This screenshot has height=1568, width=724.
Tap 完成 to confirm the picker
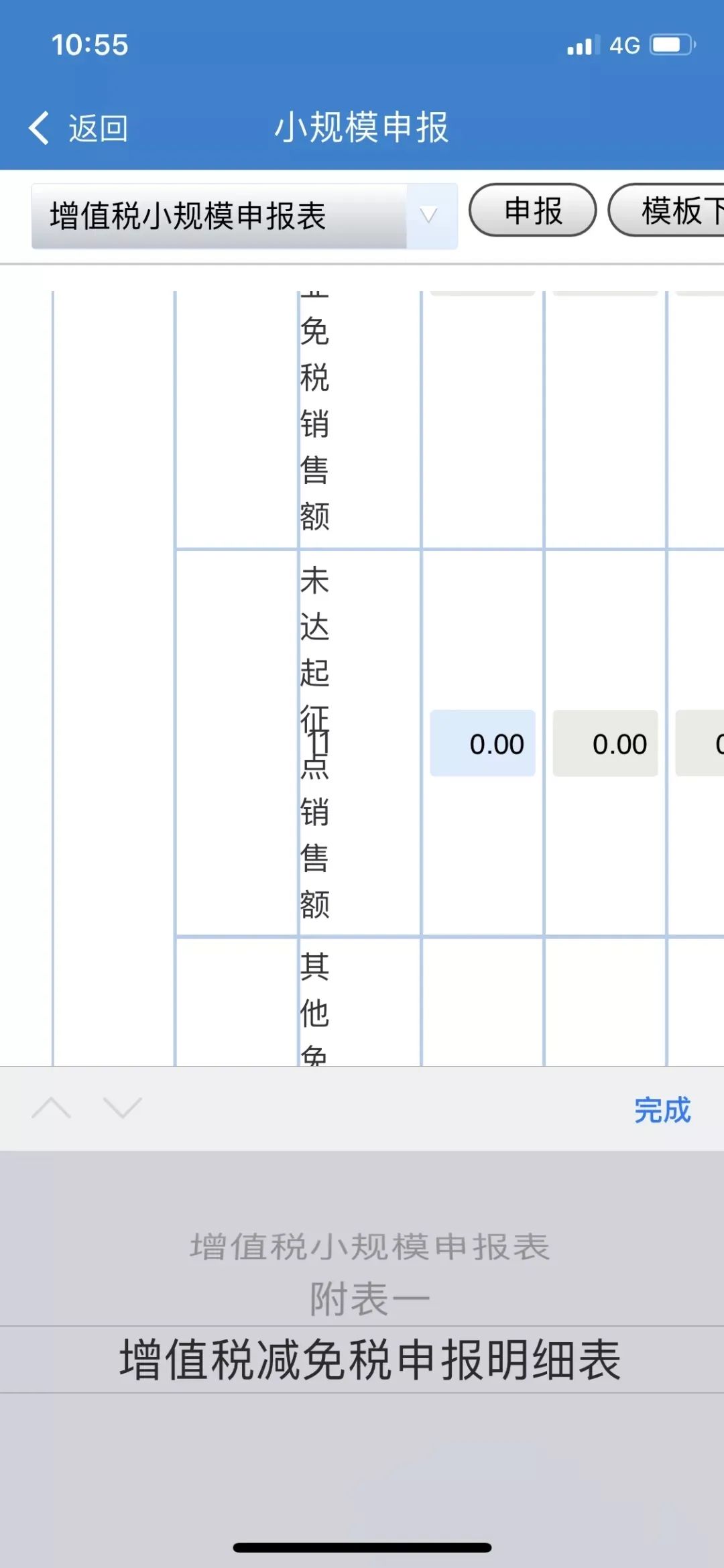click(662, 1109)
